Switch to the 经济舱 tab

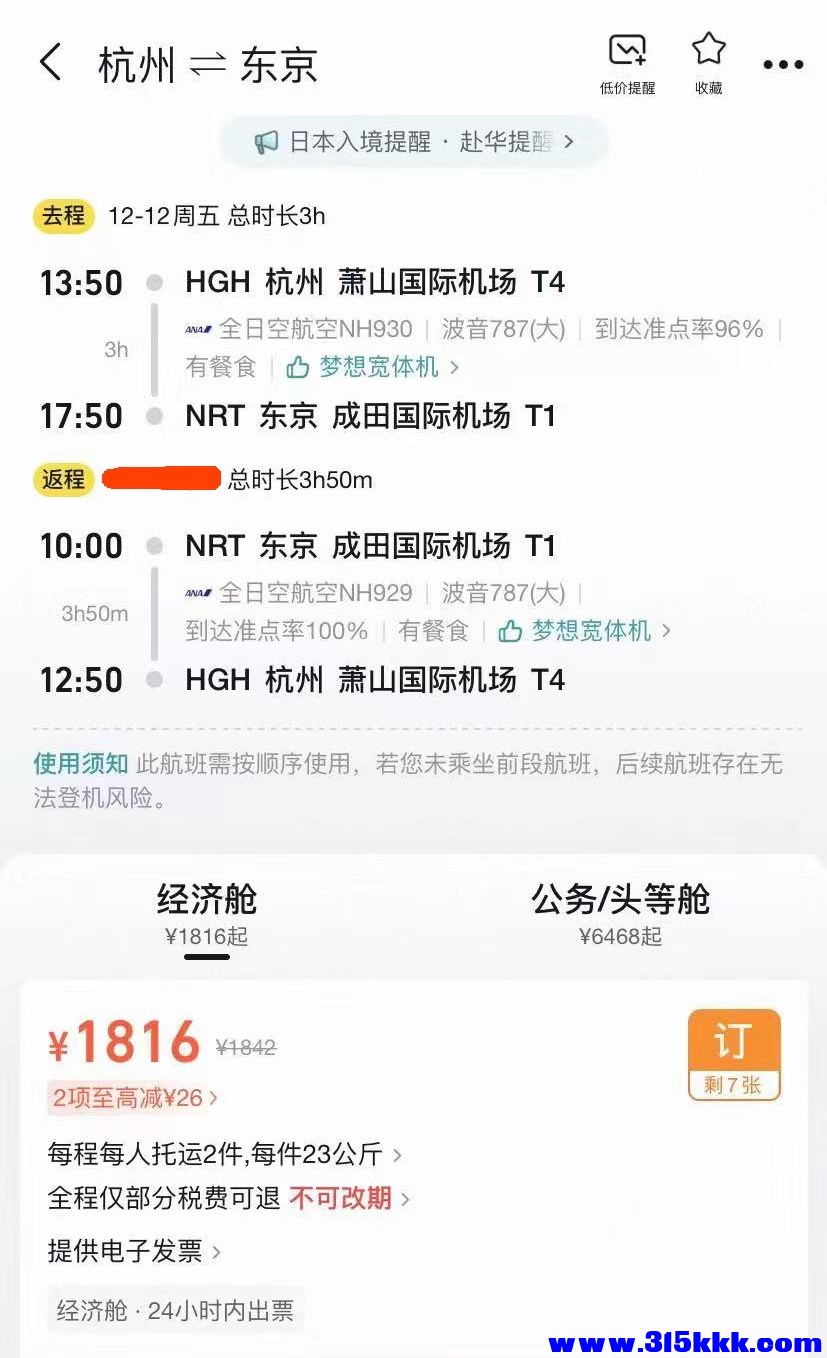coord(207,914)
